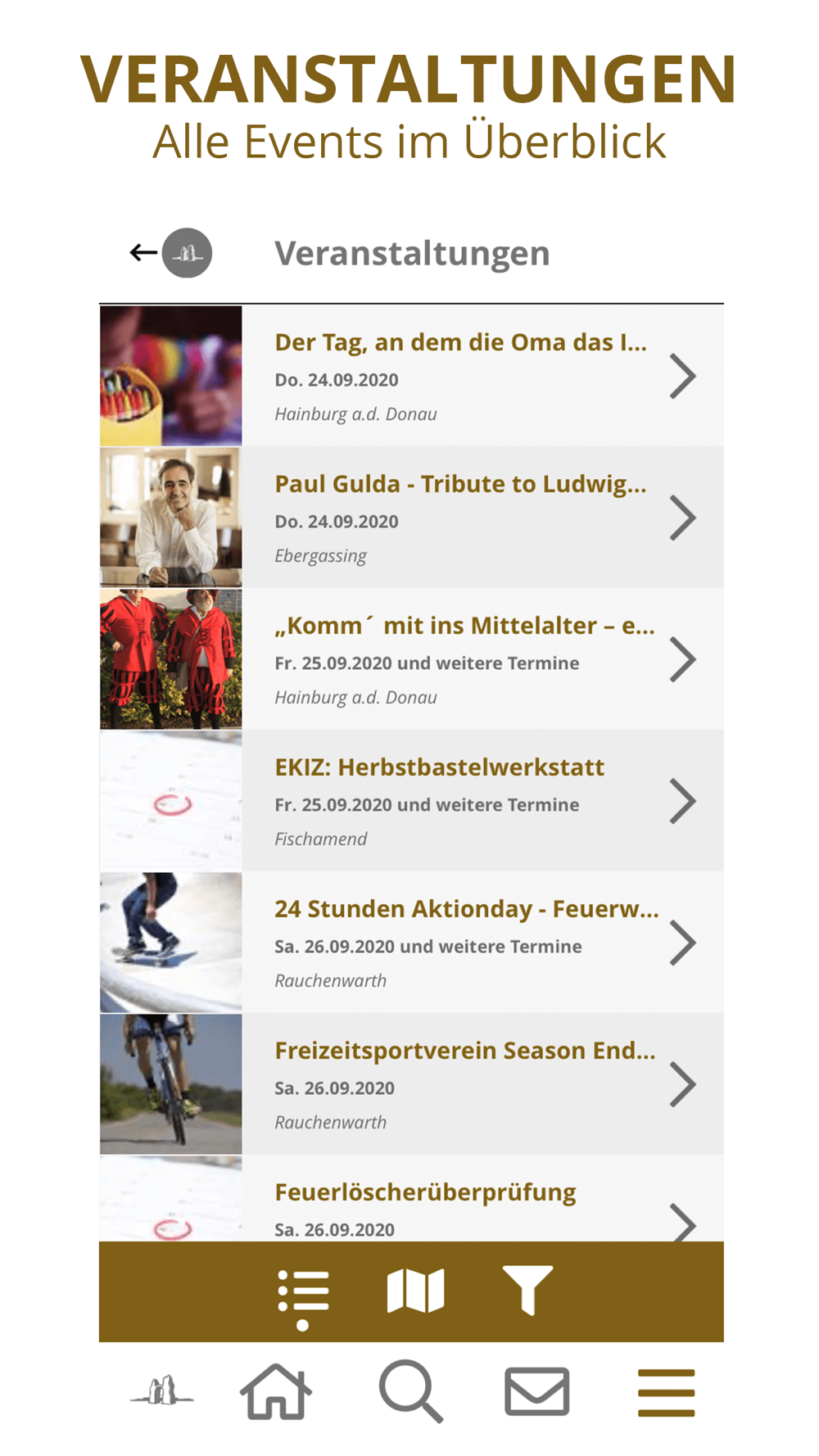Open the search
The width and height of the screenshot is (819, 1456).
point(410,1390)
